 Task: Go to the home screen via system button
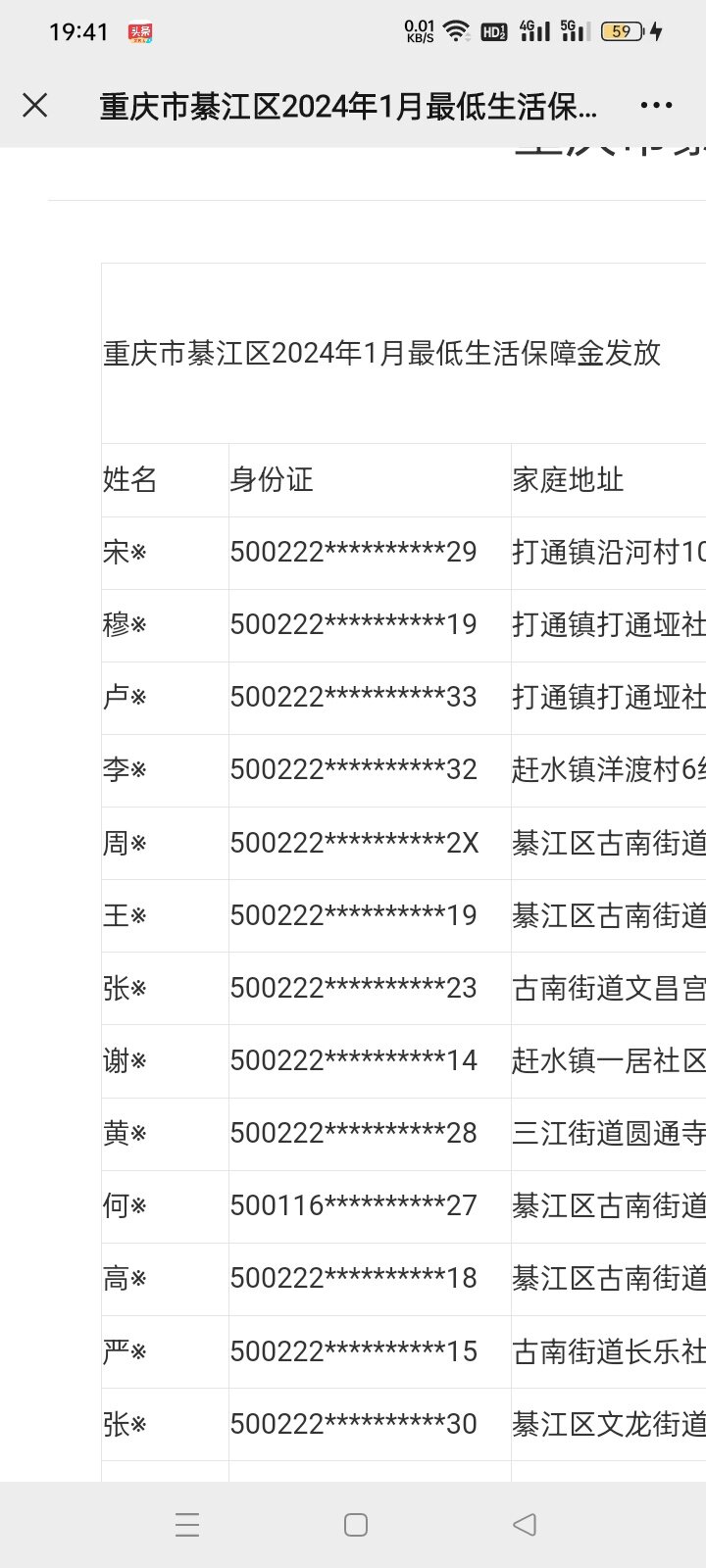pos(356,1524)
